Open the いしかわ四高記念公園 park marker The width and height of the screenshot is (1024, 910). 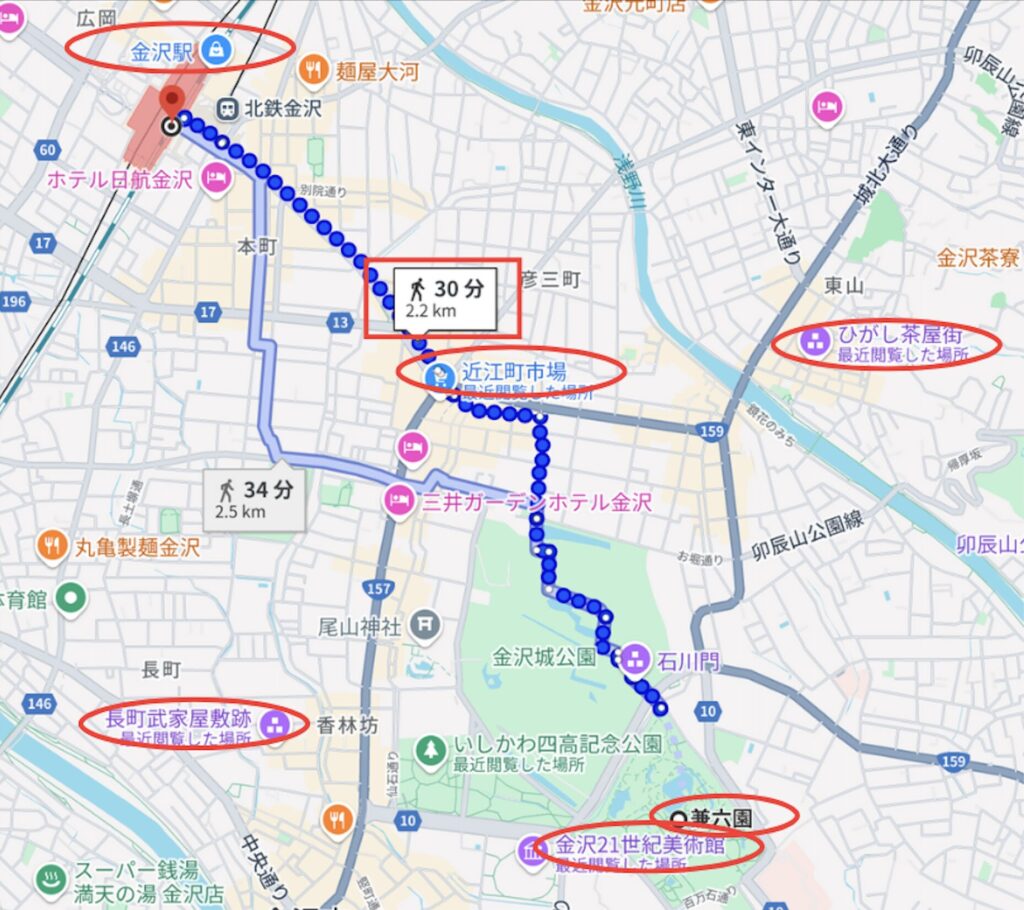pos(431,749)
